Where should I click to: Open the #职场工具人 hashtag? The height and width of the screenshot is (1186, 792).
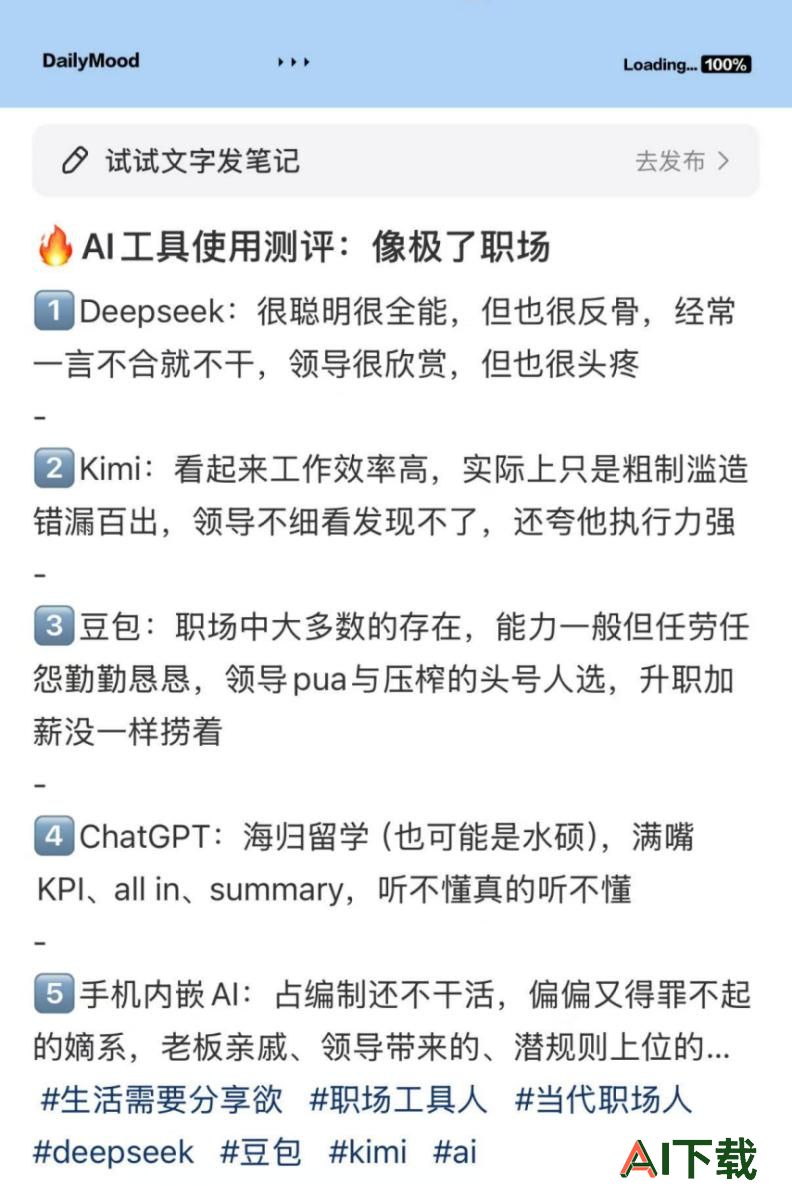tap(398, 1100)
